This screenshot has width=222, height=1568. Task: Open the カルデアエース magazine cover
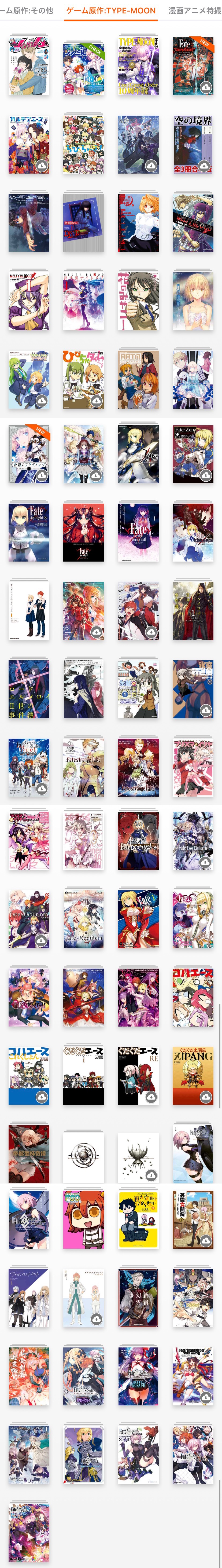(x=29, y=144)
